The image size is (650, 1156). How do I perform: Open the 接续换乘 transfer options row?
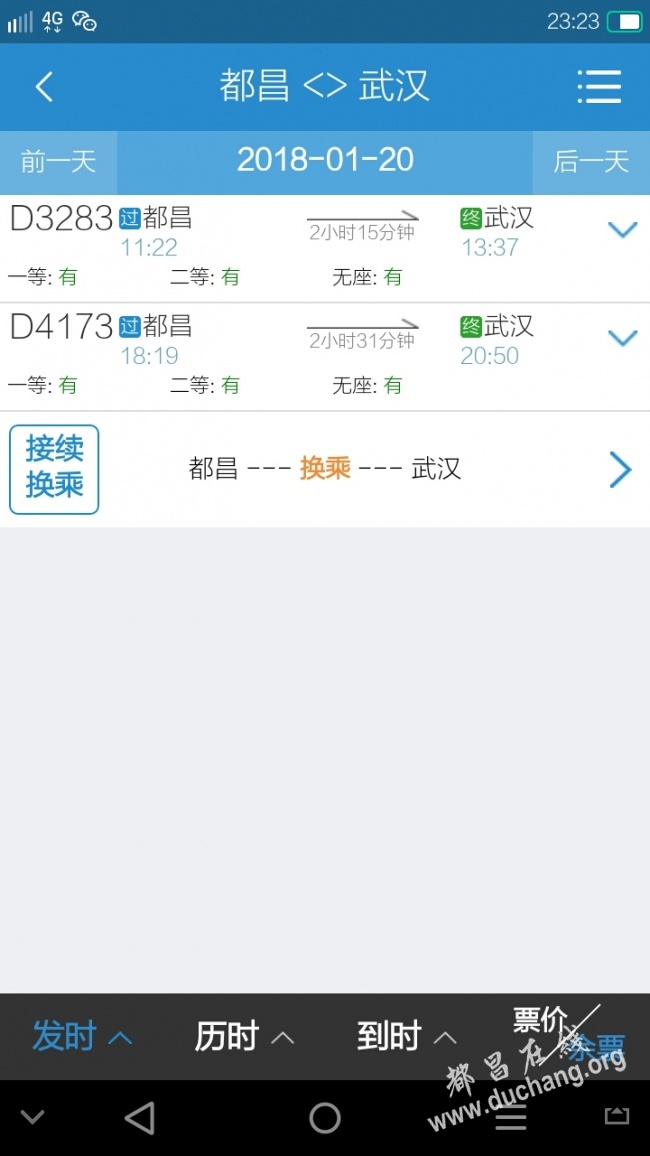325,470
